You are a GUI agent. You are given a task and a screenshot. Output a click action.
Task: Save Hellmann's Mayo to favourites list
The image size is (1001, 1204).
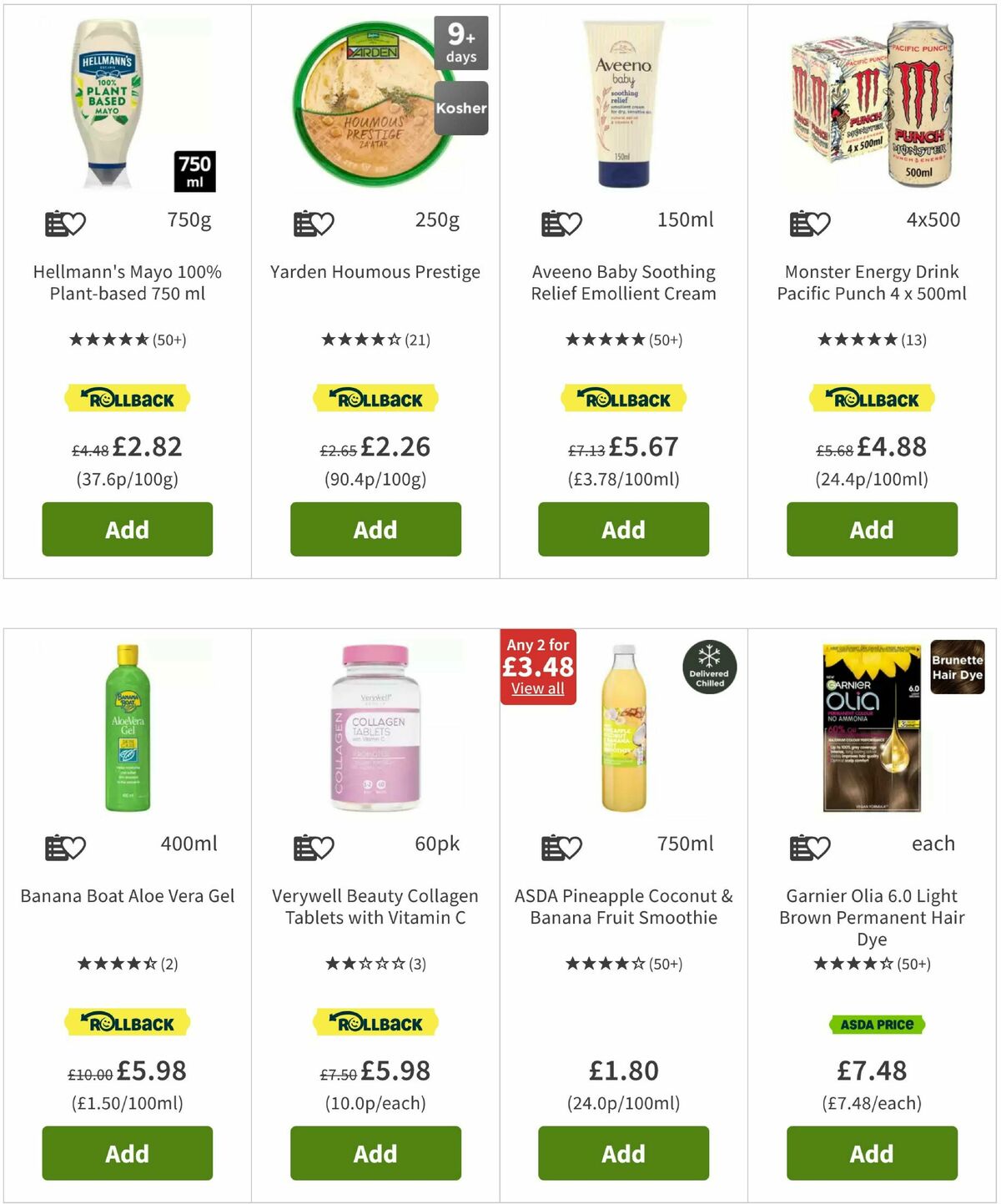pos(65,224)
